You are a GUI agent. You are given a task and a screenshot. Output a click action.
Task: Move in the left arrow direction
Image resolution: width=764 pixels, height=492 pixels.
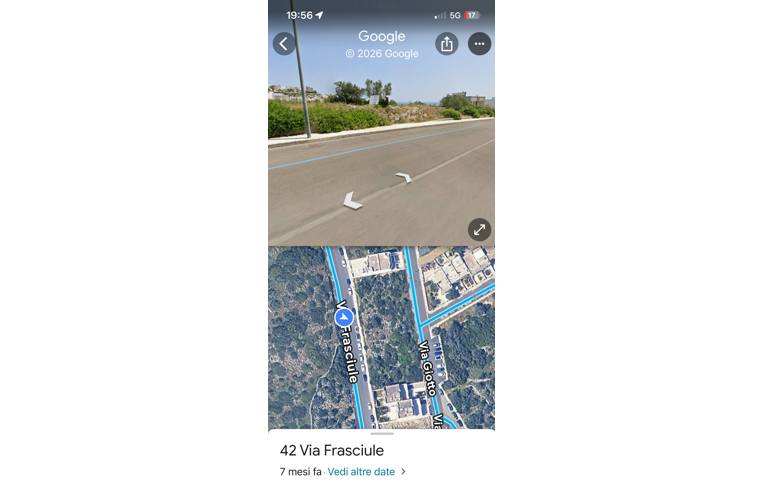[352, 202]
